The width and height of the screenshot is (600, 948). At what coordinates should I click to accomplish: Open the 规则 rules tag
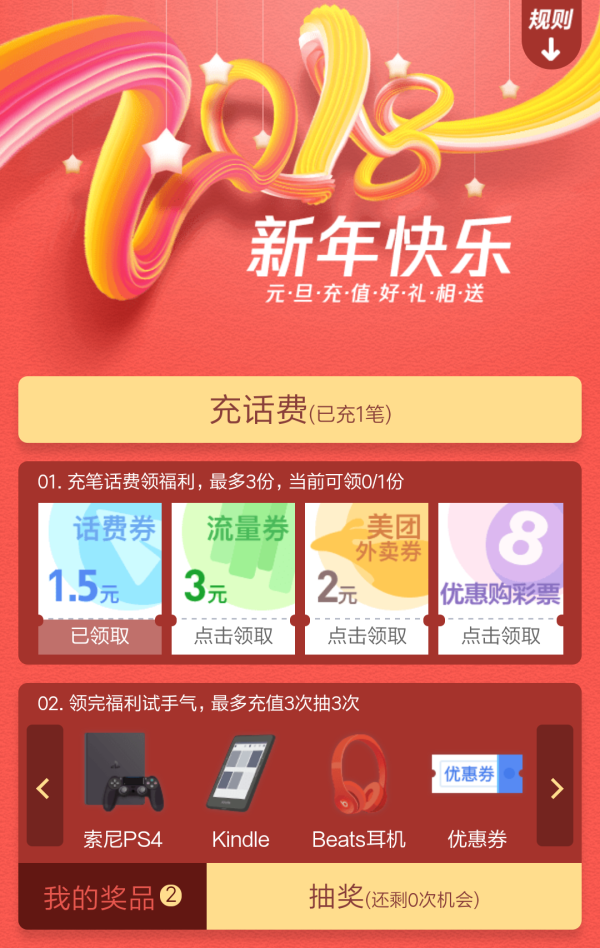pos(550,32)
